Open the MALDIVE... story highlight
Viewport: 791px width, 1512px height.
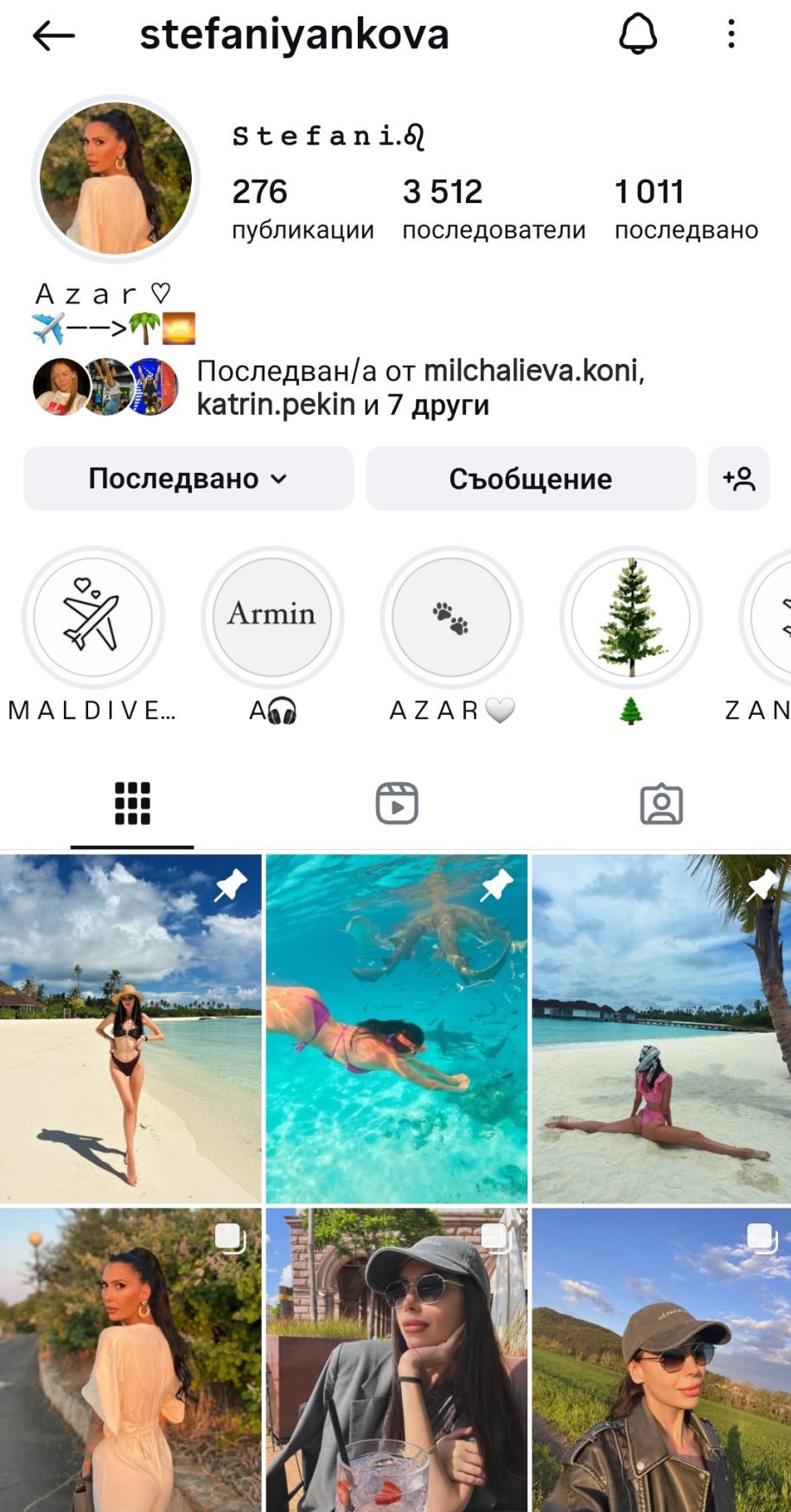pos(92,617)
